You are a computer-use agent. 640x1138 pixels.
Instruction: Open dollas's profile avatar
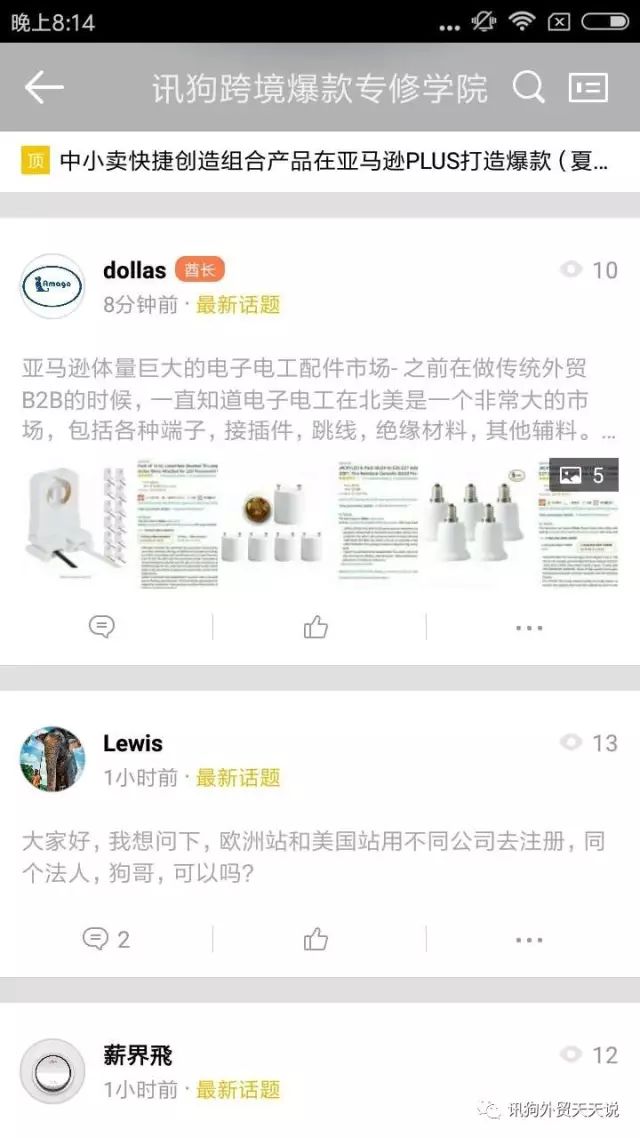(52, 286)
